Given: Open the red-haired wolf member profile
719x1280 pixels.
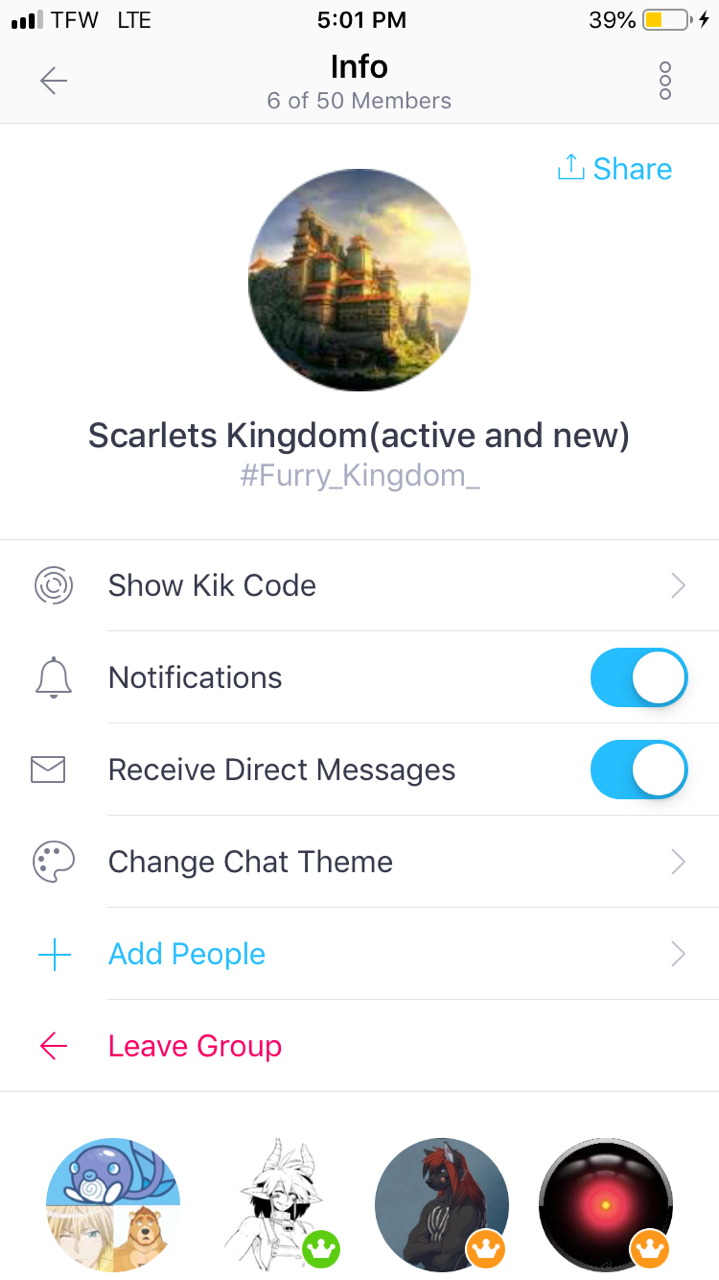Looking at the screenshot, I should click(x=441, y=1204).
